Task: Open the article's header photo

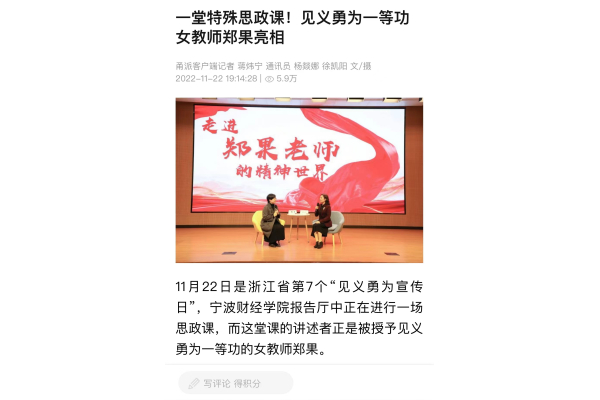Action: tap(299, 180)
